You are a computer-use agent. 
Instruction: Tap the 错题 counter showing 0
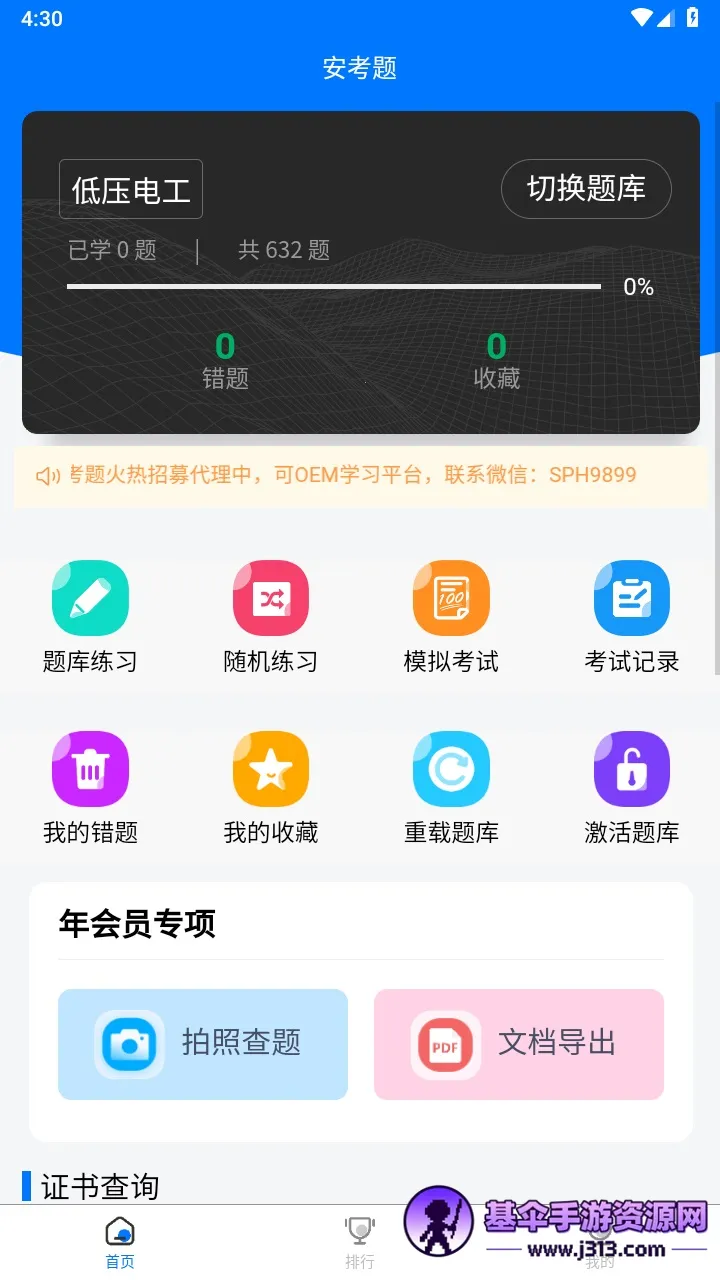224,360
